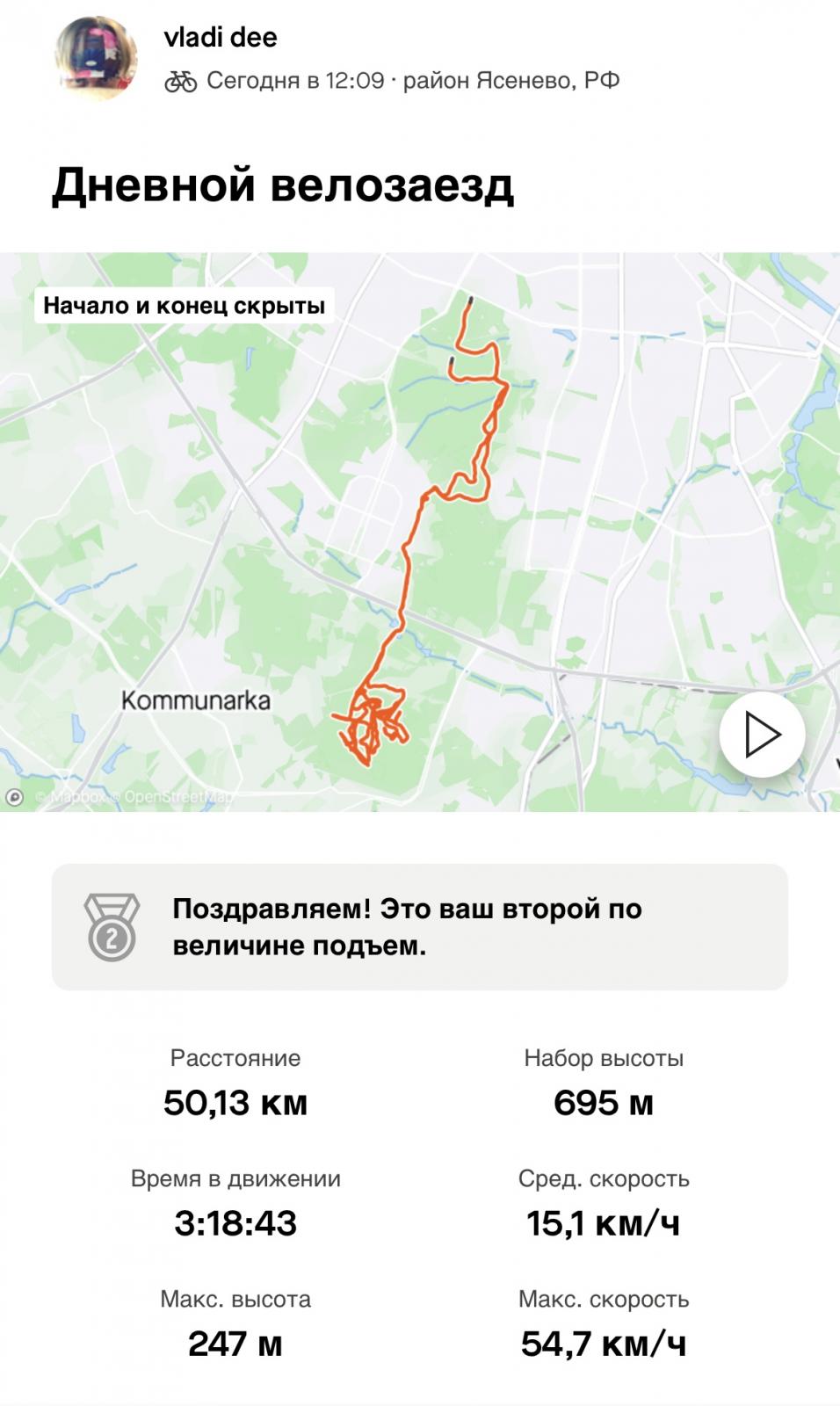The width and height of the screenshot is (840, 1406).
Task: Play the route flyover animation
Action: tap(762, 735)
